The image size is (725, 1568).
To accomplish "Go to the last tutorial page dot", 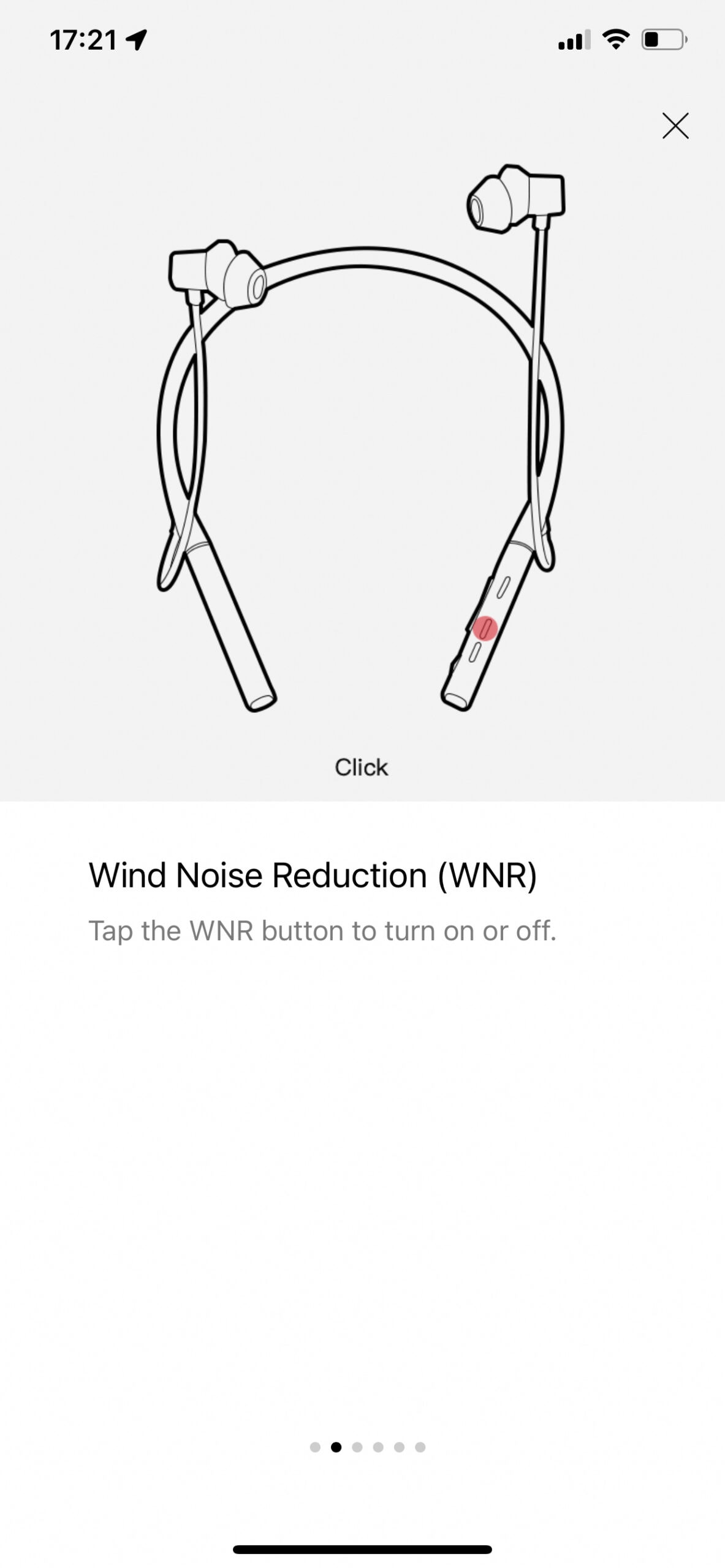I will pyautogui.click(x=420, y=1447).
